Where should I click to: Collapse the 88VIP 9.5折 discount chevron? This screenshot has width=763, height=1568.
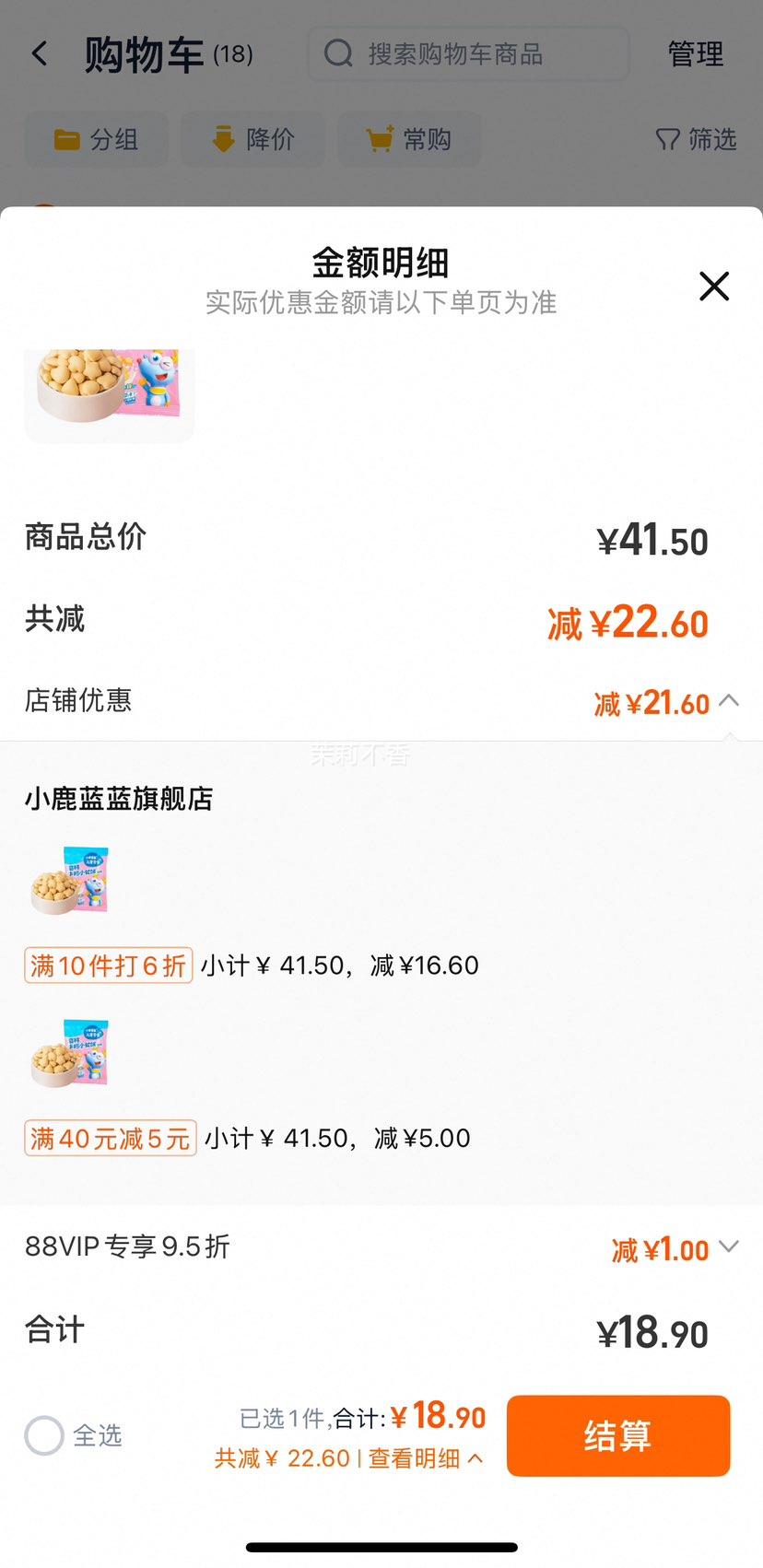(729, 1247)
